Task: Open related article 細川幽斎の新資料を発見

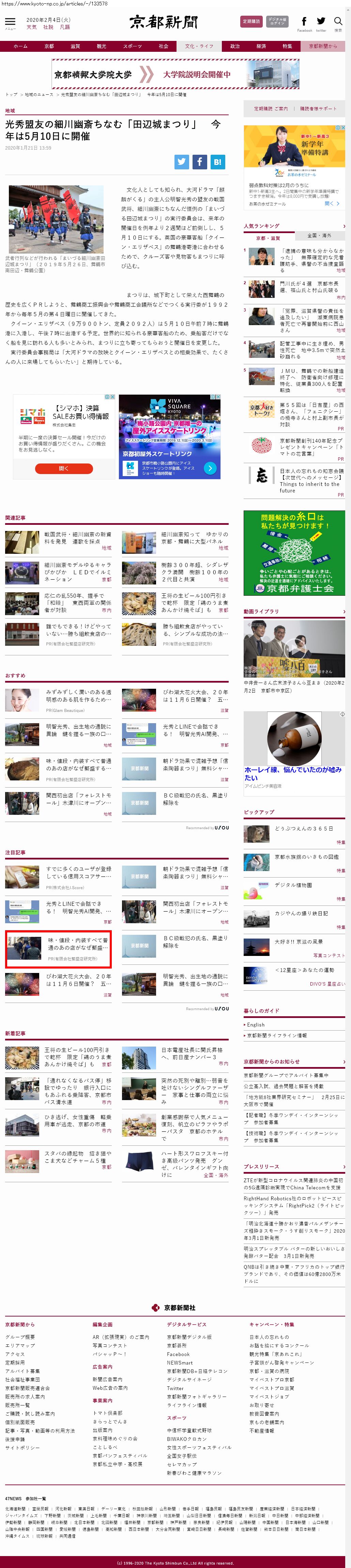Action: [x=77, y=537]
